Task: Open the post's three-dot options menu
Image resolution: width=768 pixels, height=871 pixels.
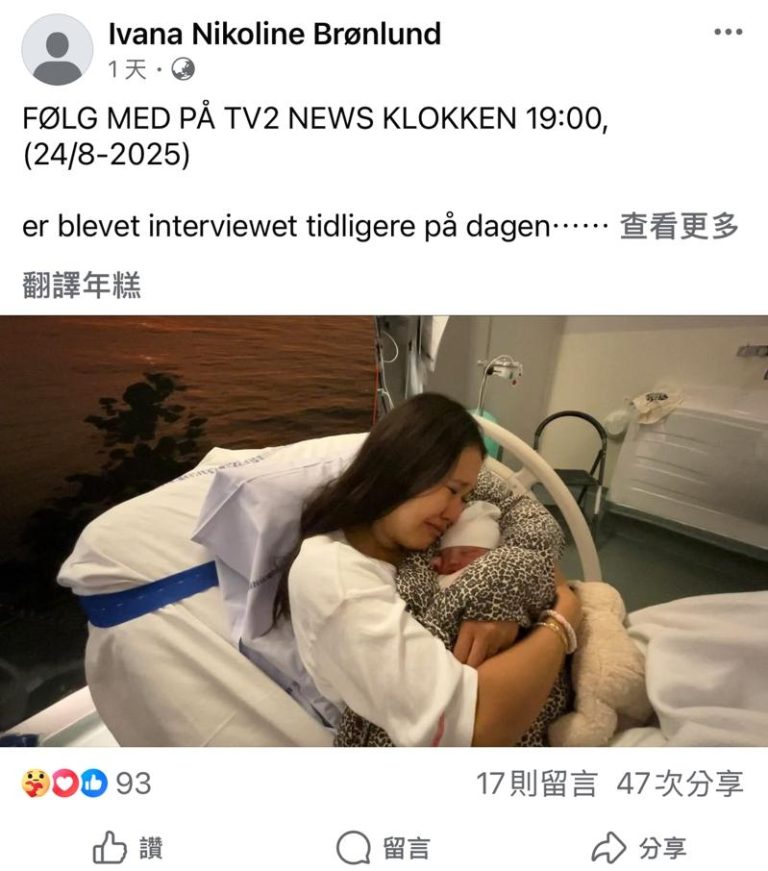Action: pos(728,33)
